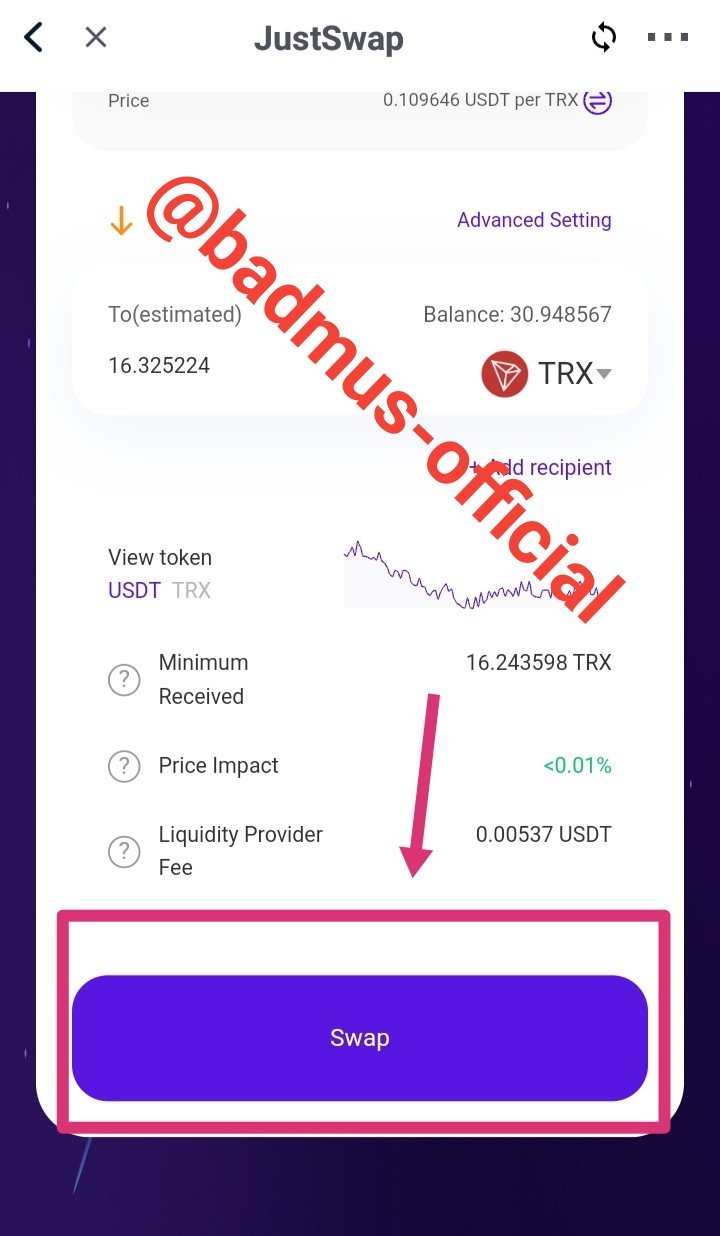View the USDT token info
This screenshot has height=1236, width=720.
point(134,590)
